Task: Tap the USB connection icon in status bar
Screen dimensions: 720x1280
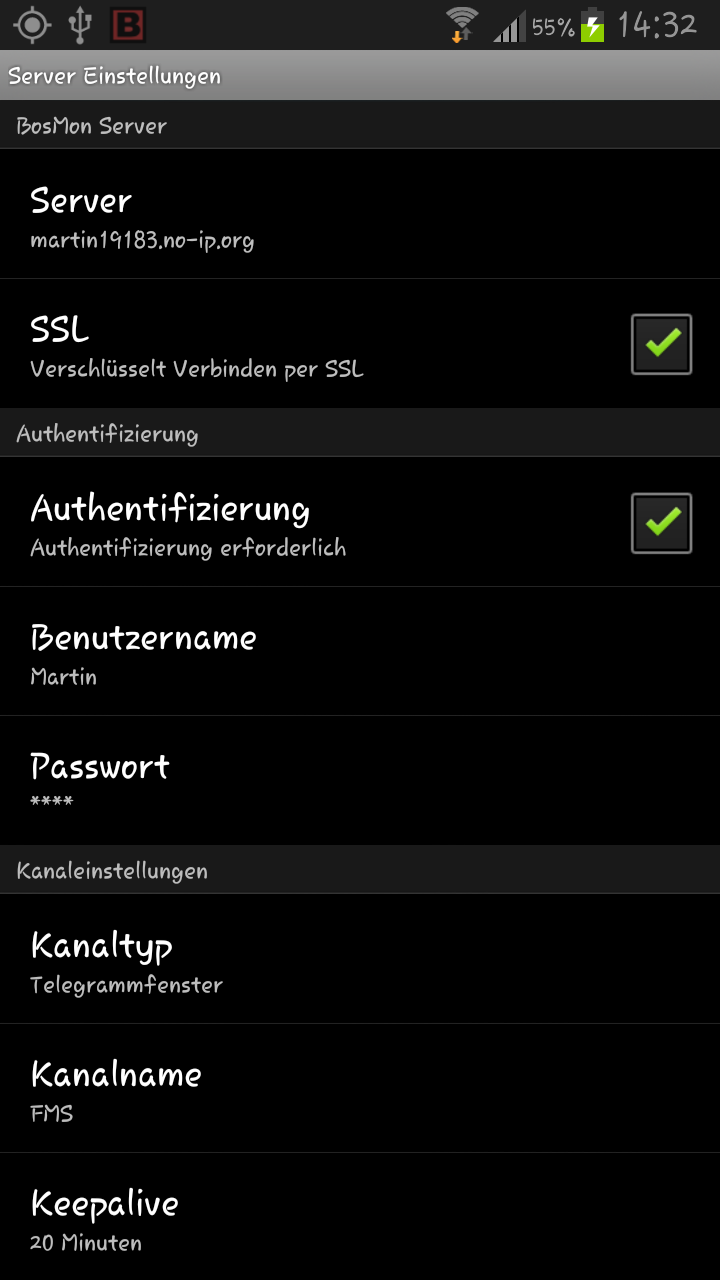Action: [80, 25]
